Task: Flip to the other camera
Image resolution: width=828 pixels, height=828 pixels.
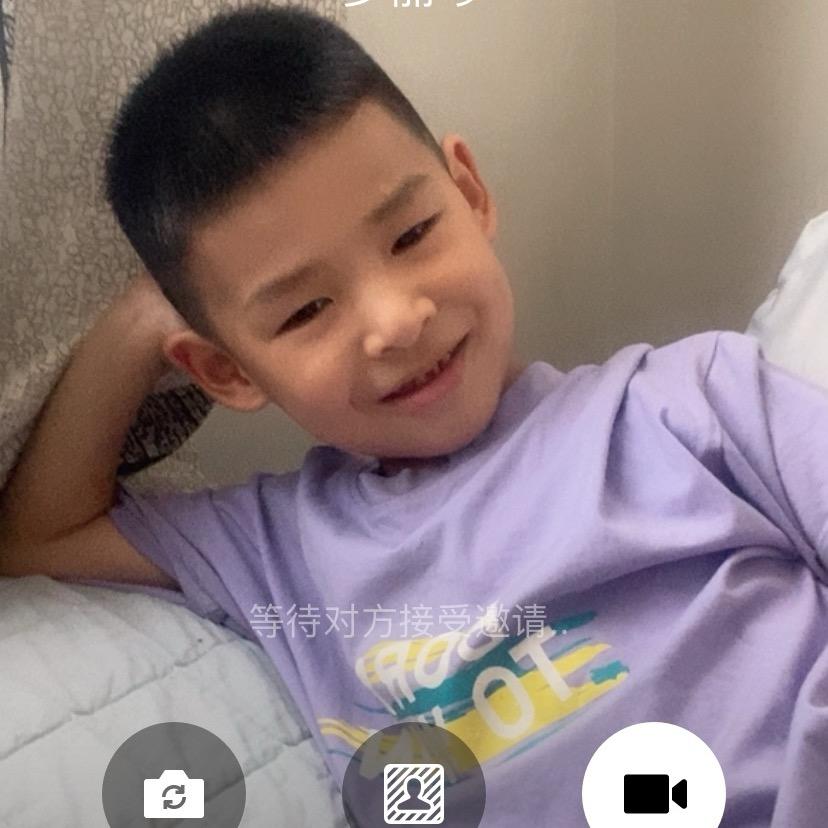Action: pyautogui.click(x=174, y=793)
